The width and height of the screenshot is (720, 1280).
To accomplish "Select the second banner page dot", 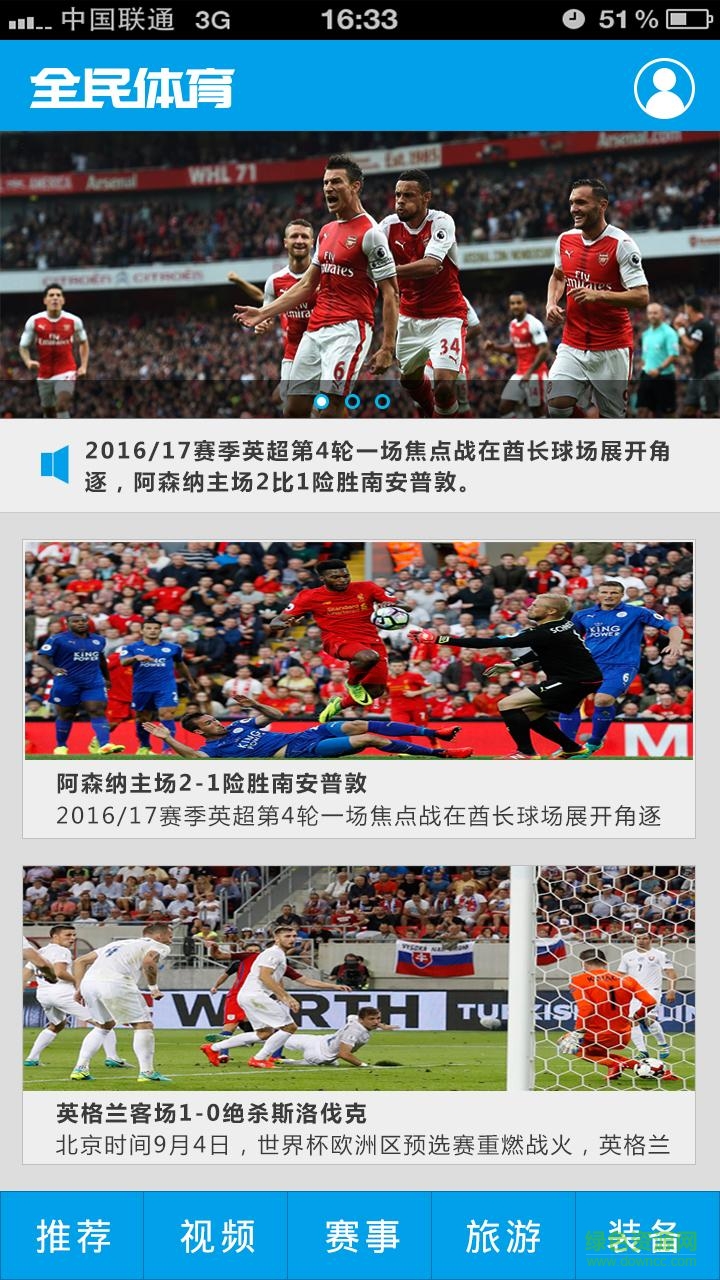I will tap(352, 401).
